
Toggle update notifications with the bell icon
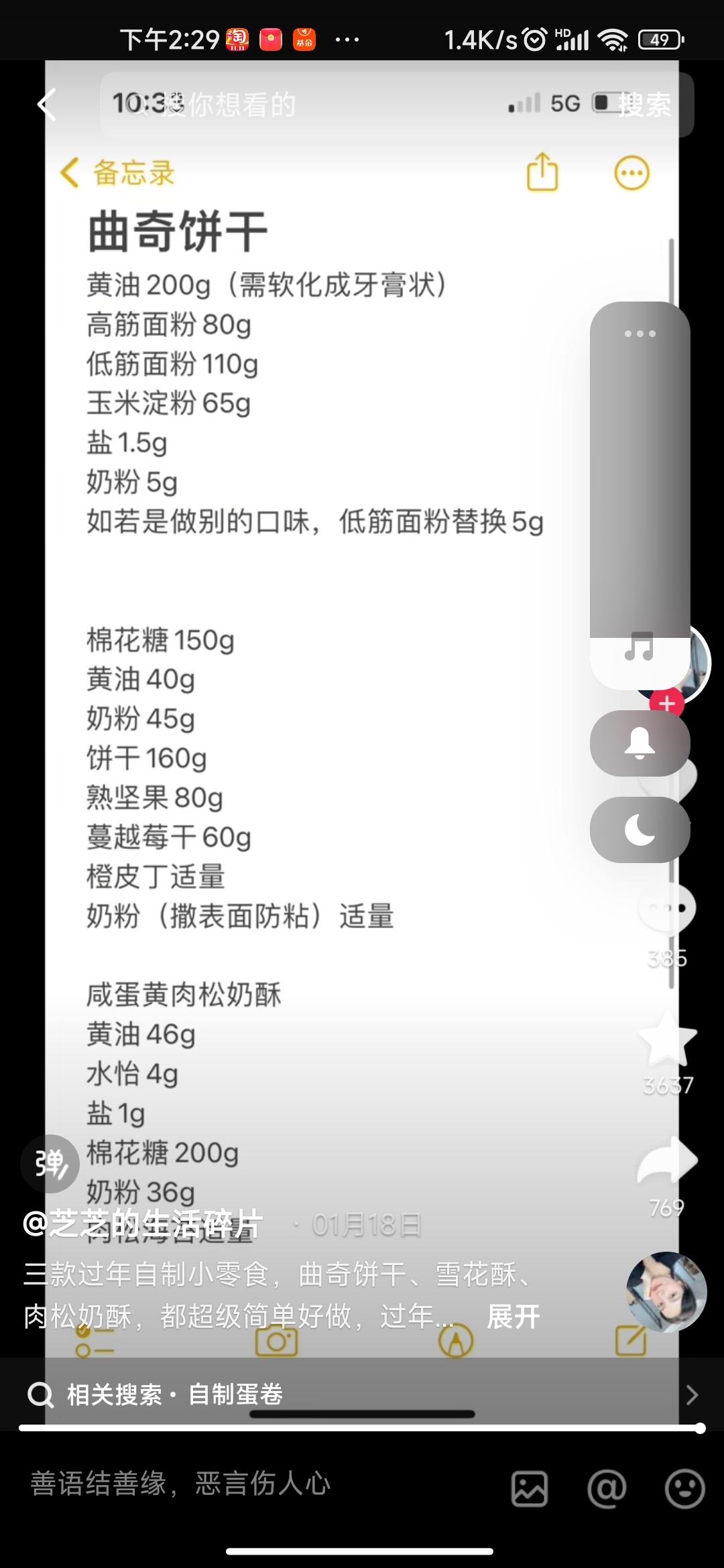pyautogui.click(x=640, y=742)
